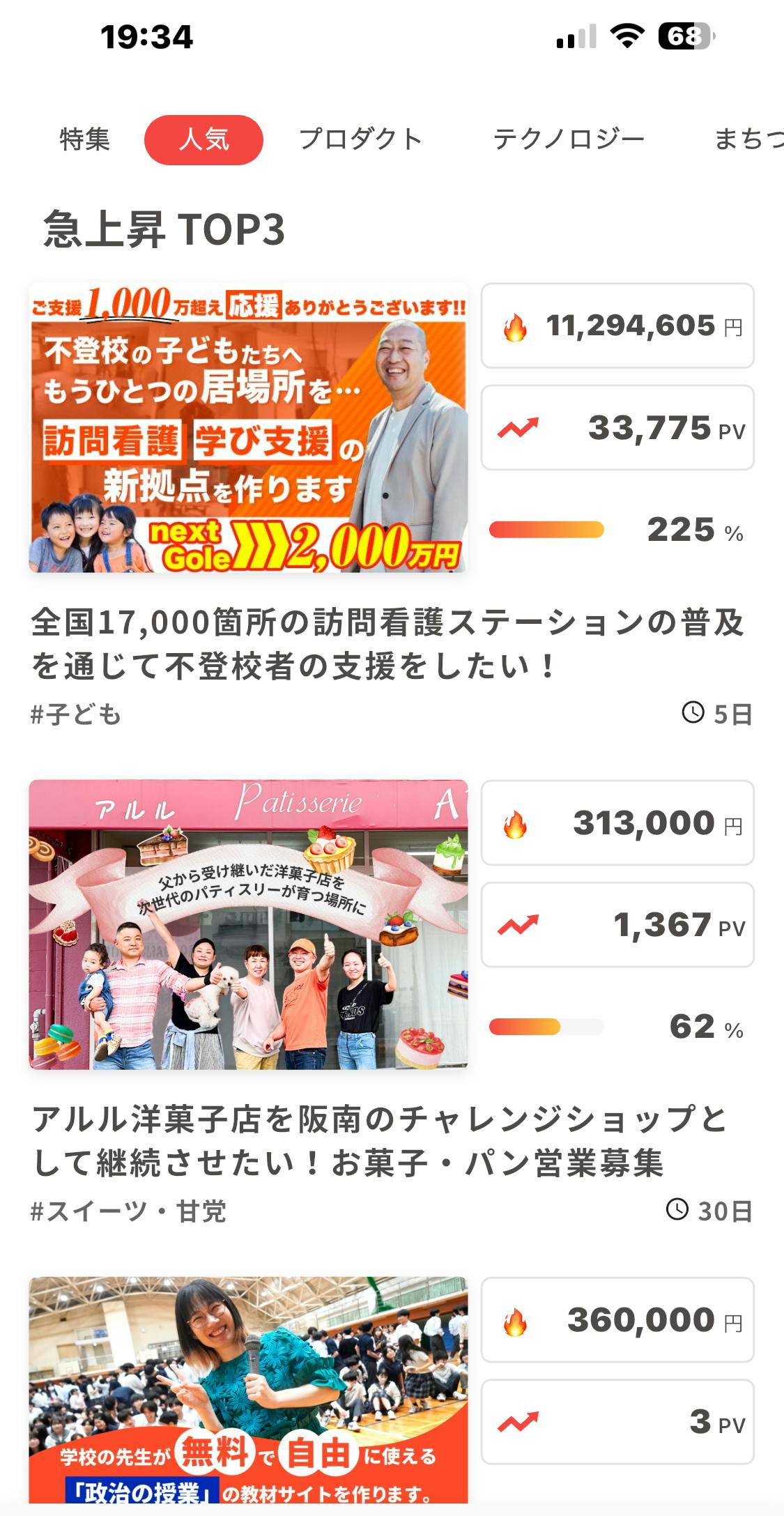Switch to the テクノロジー tab
Image resolution: width=784 pixels, height=1516 pixels.
pyautogui.click(x=569, y=139)
